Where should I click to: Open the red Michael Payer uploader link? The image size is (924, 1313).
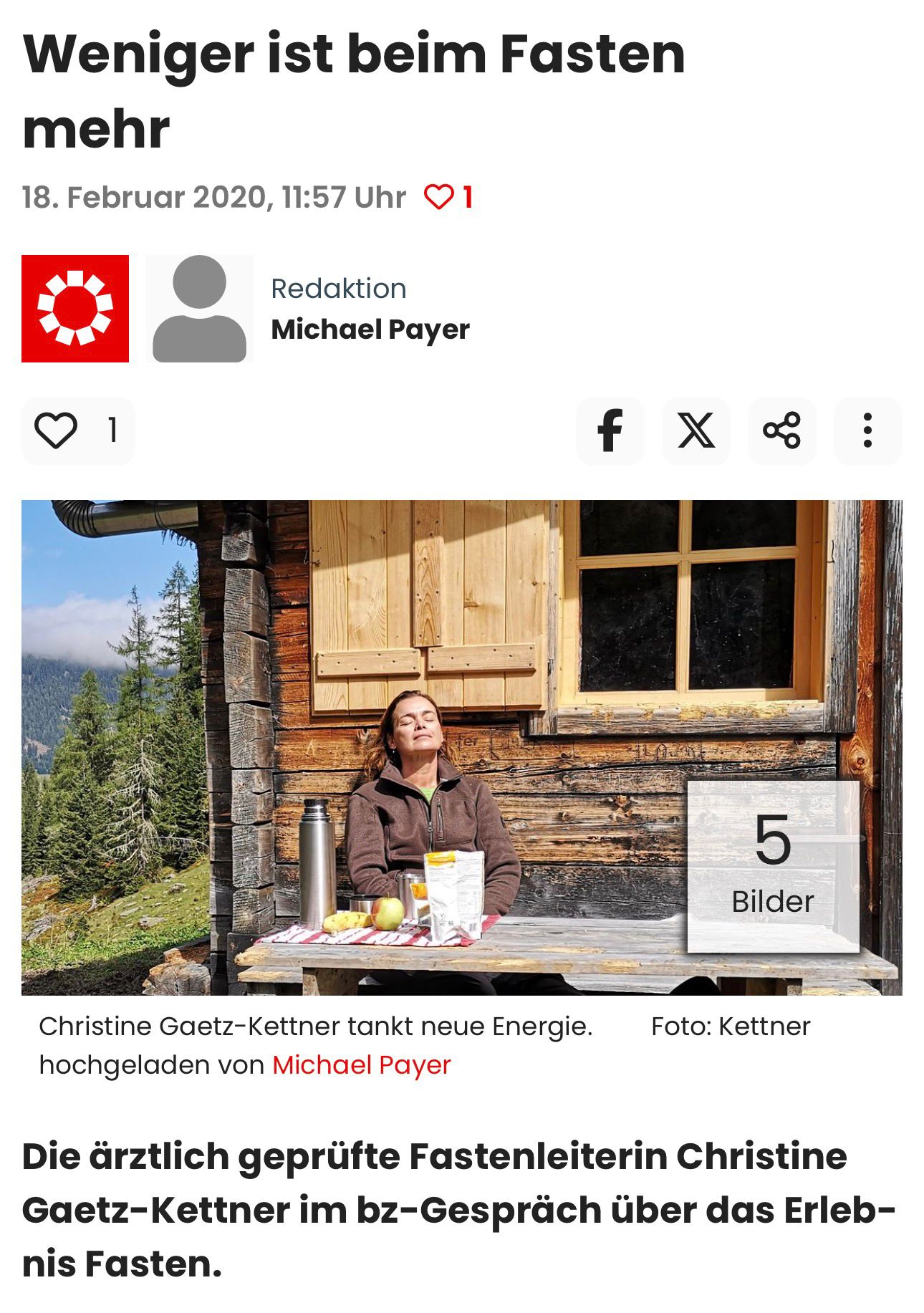[x=361, y=1065]
